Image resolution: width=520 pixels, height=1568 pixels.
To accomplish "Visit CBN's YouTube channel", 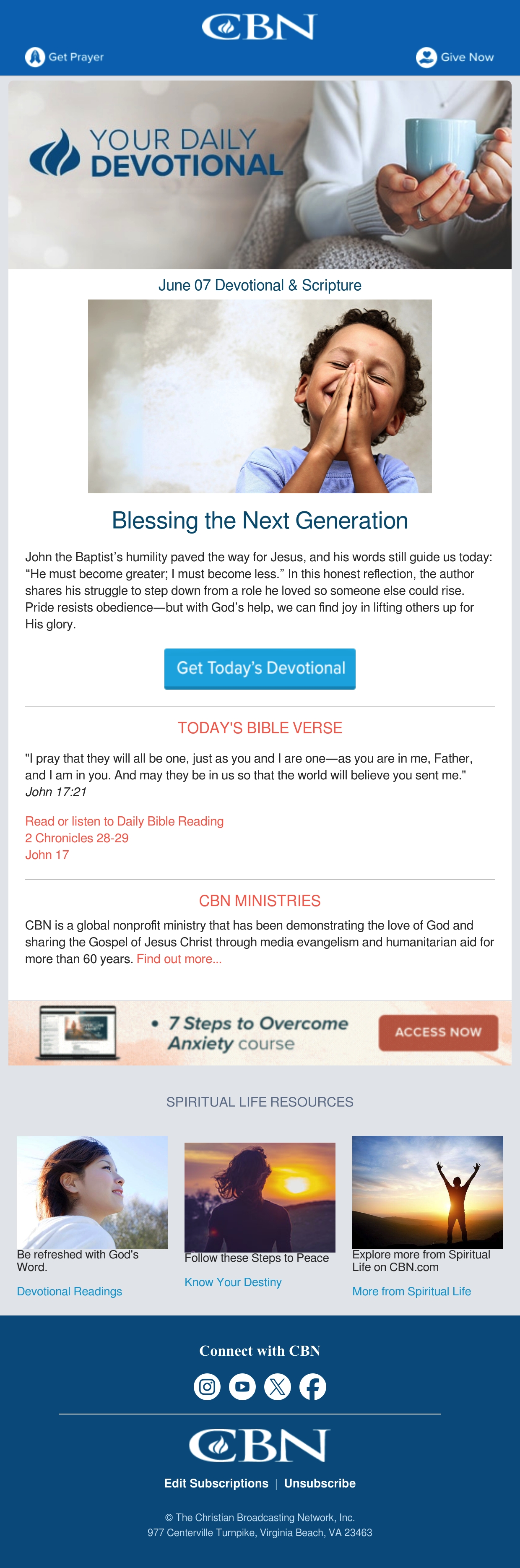I will coord(242,1387).
